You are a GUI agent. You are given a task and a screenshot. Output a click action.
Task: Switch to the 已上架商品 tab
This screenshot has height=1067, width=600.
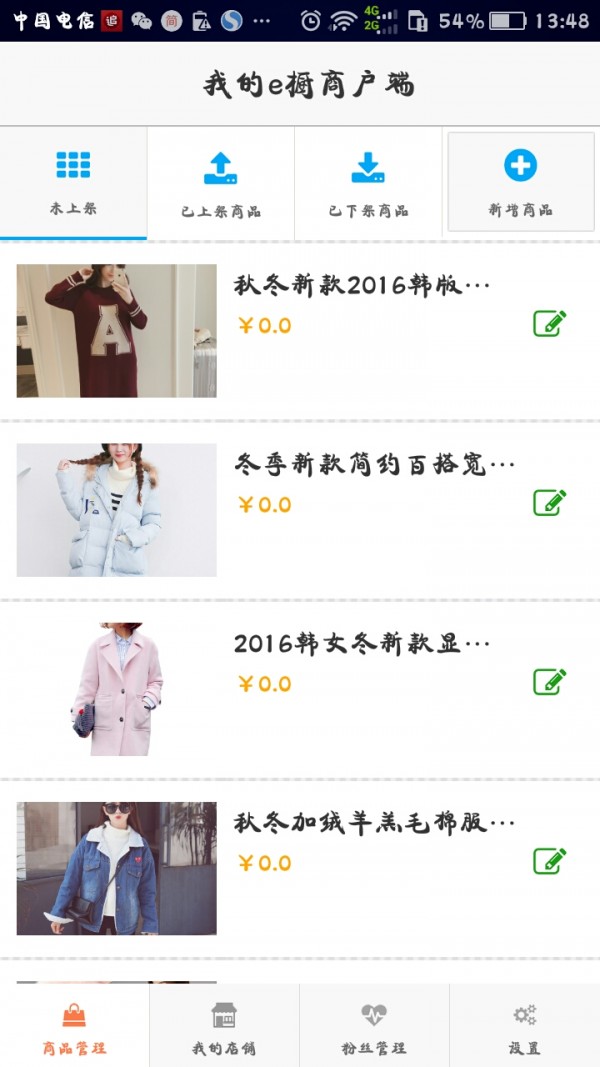(x=221, y=183)
